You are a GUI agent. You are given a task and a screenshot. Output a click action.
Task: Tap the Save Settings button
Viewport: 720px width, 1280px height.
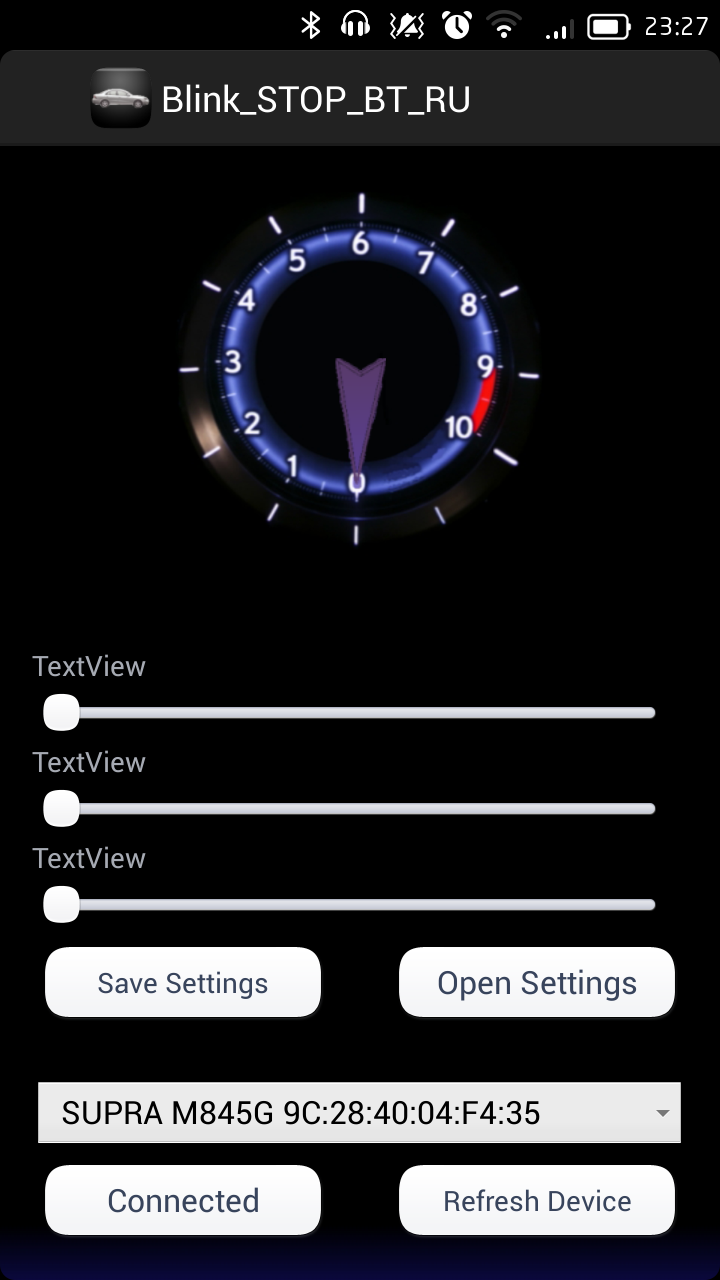pos(183,983)
